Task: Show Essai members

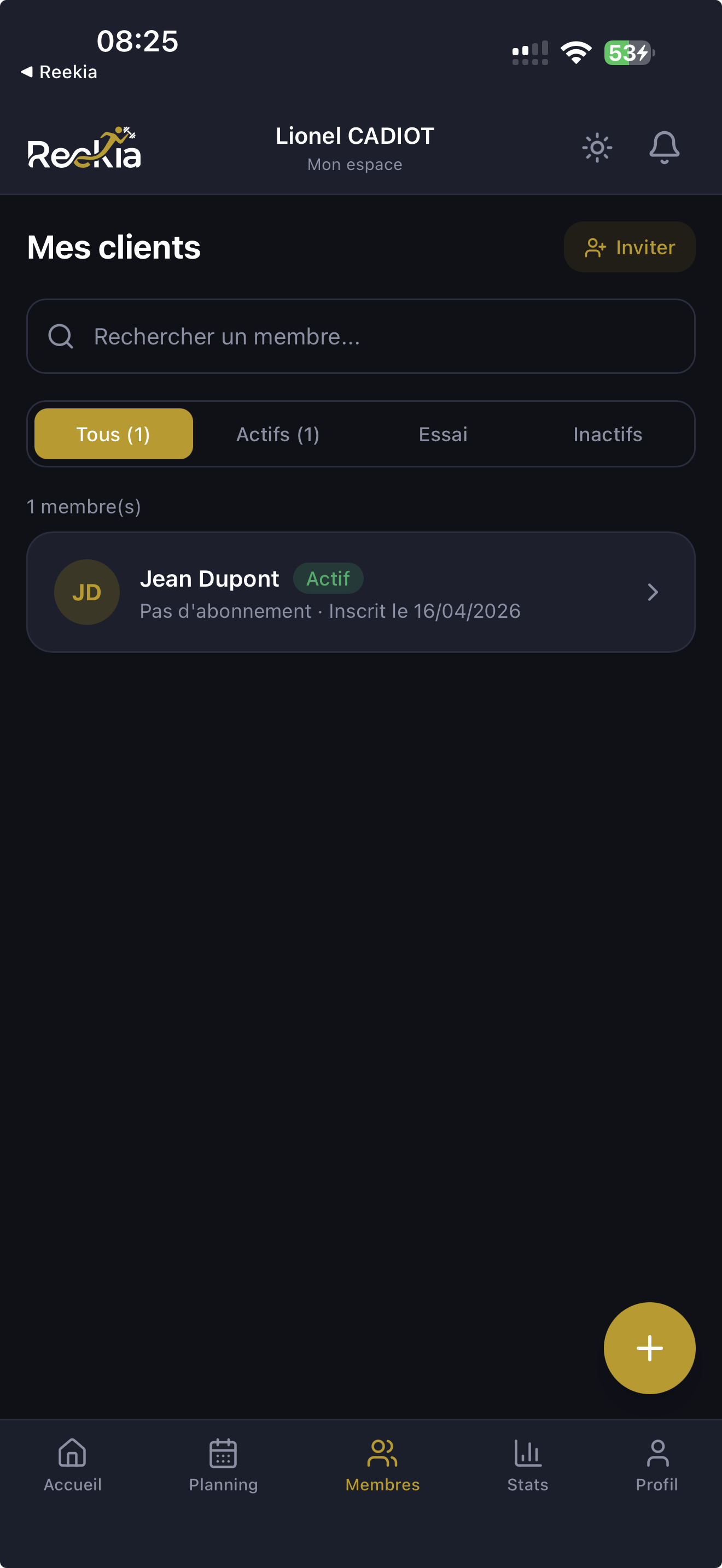Action: point(442,434)
